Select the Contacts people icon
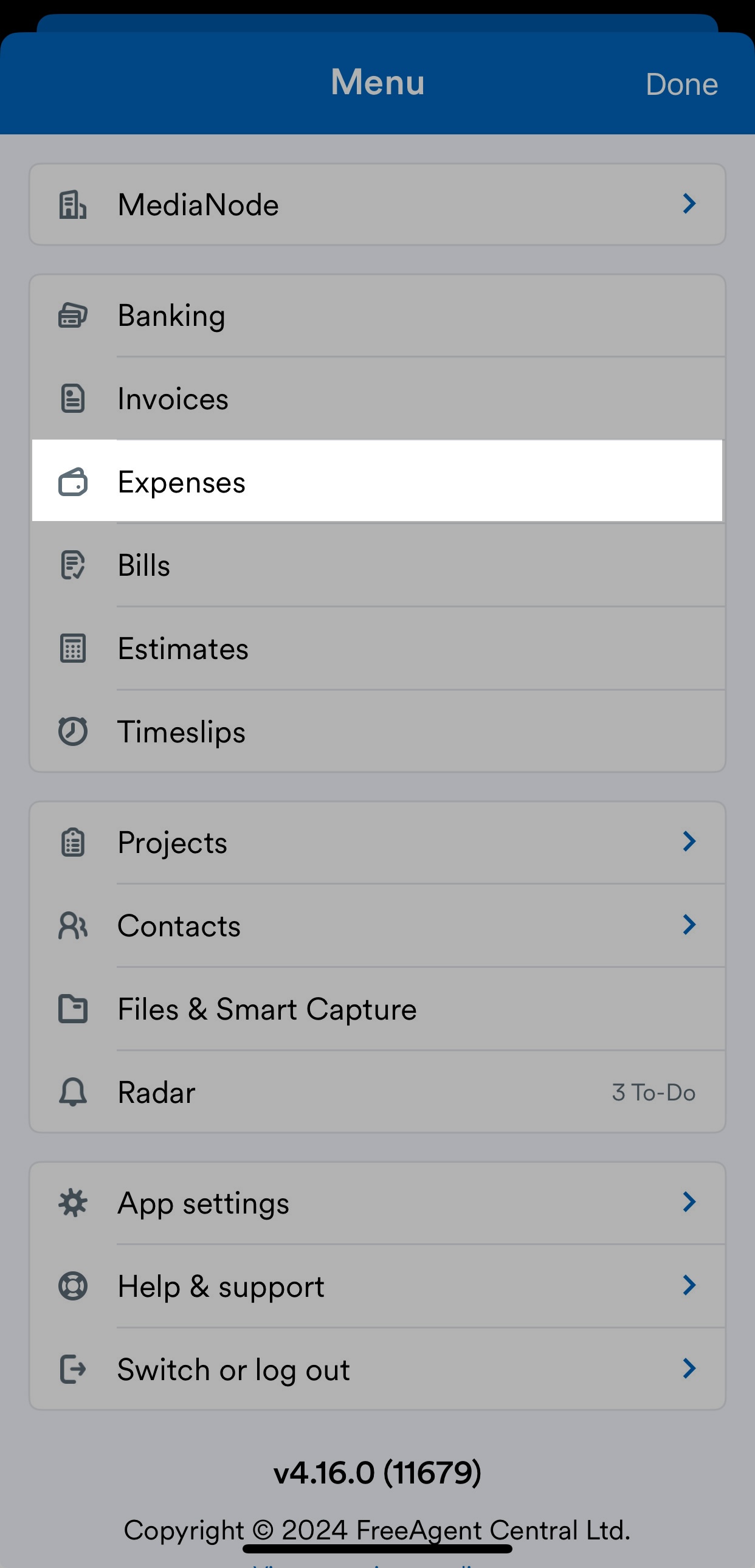 [x=72, y=926]
